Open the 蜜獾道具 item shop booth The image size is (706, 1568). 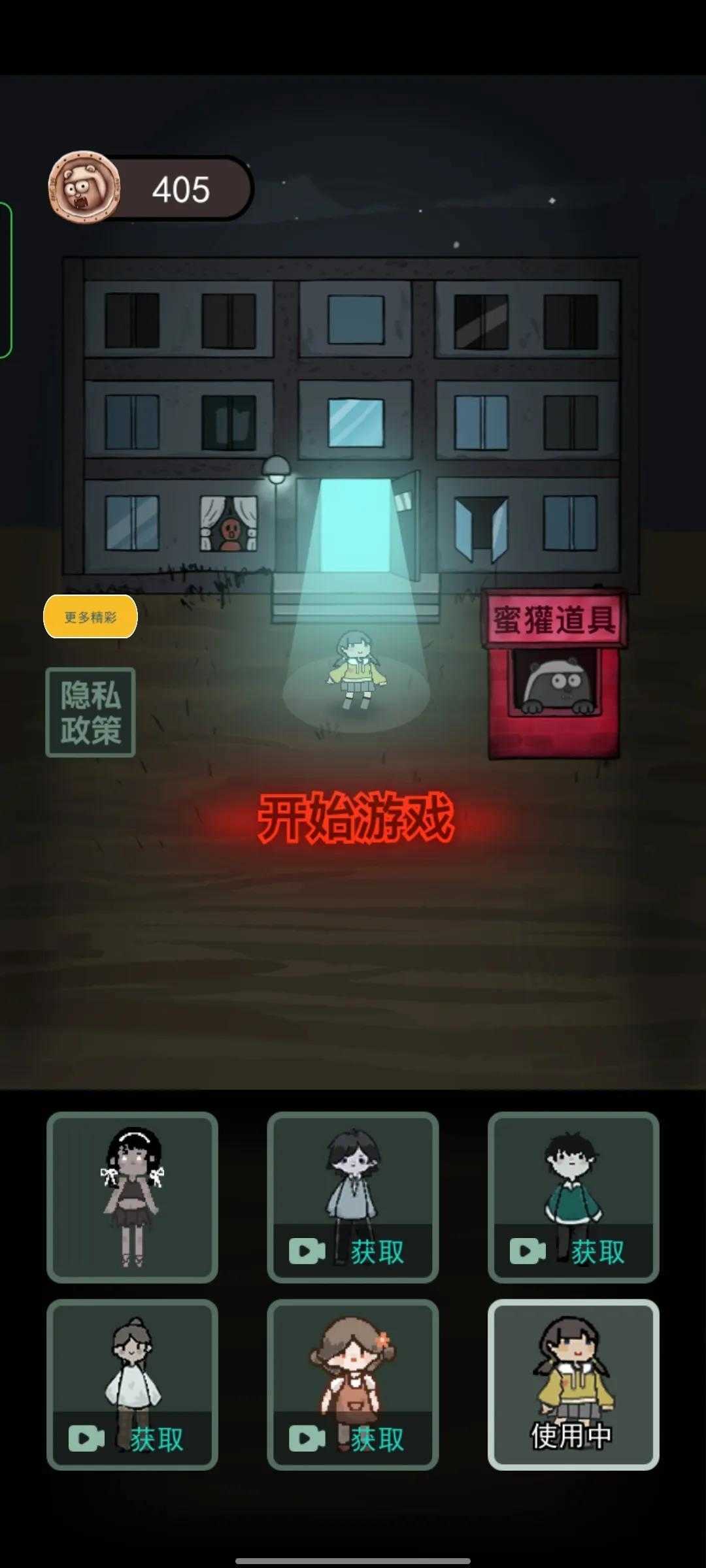pos(554,676)
